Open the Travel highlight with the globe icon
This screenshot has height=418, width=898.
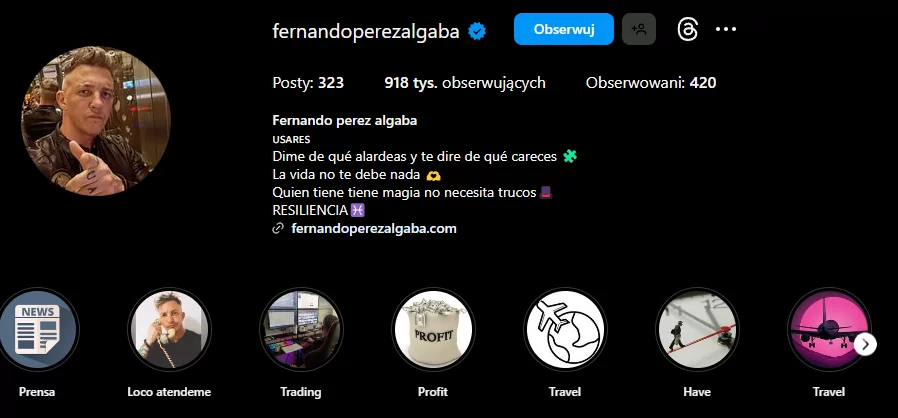[x=564, y=330]
